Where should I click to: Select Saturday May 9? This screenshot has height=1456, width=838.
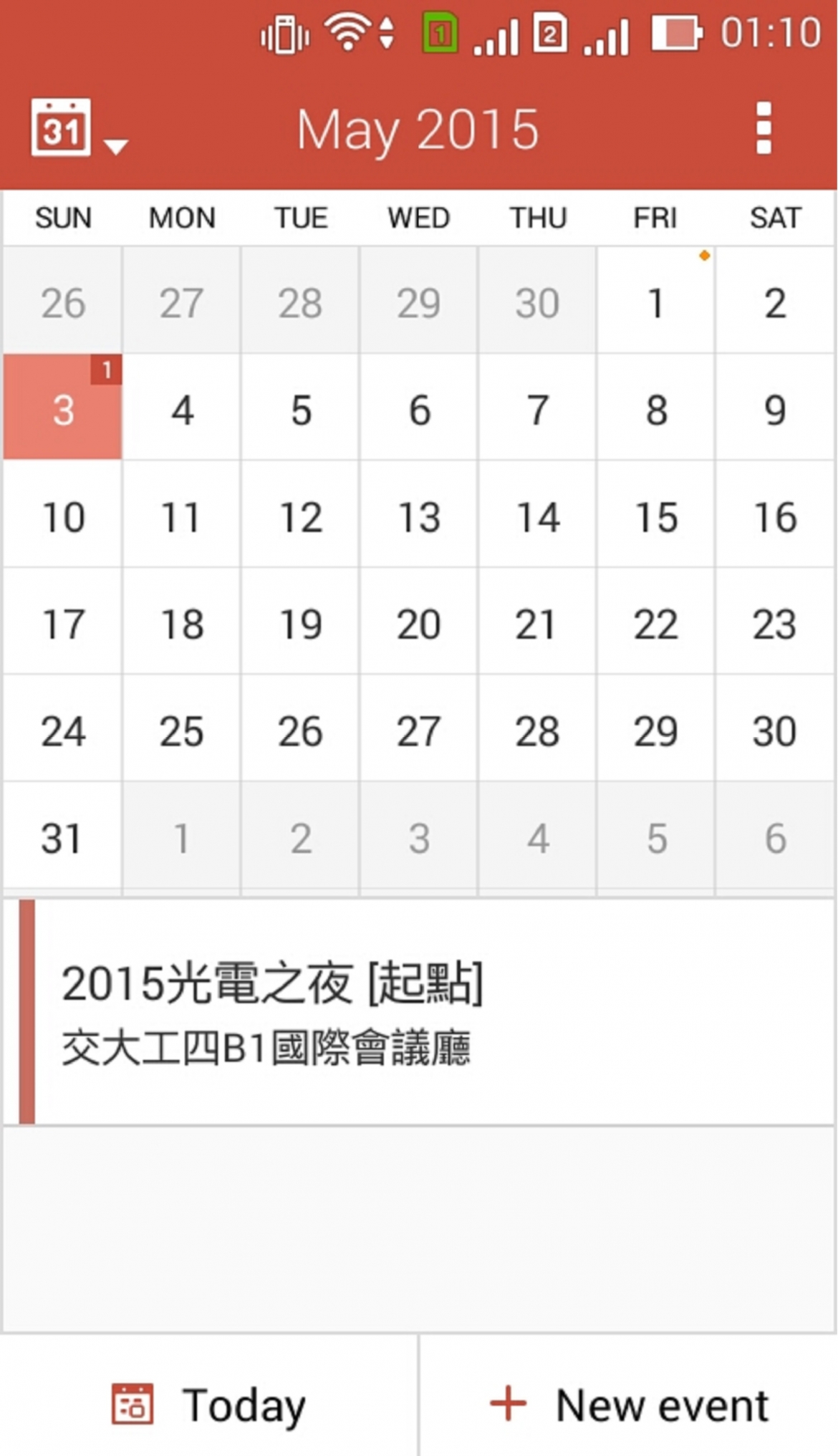[x=774, y=409]
